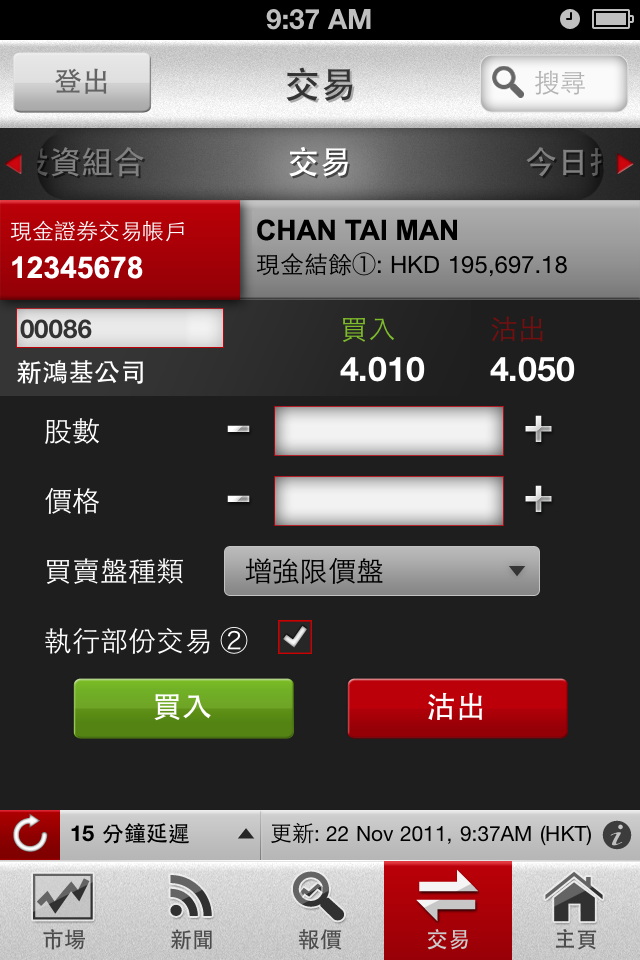Focus the 股數 quantity input field

pyautogui.click(x=389, y=431)
